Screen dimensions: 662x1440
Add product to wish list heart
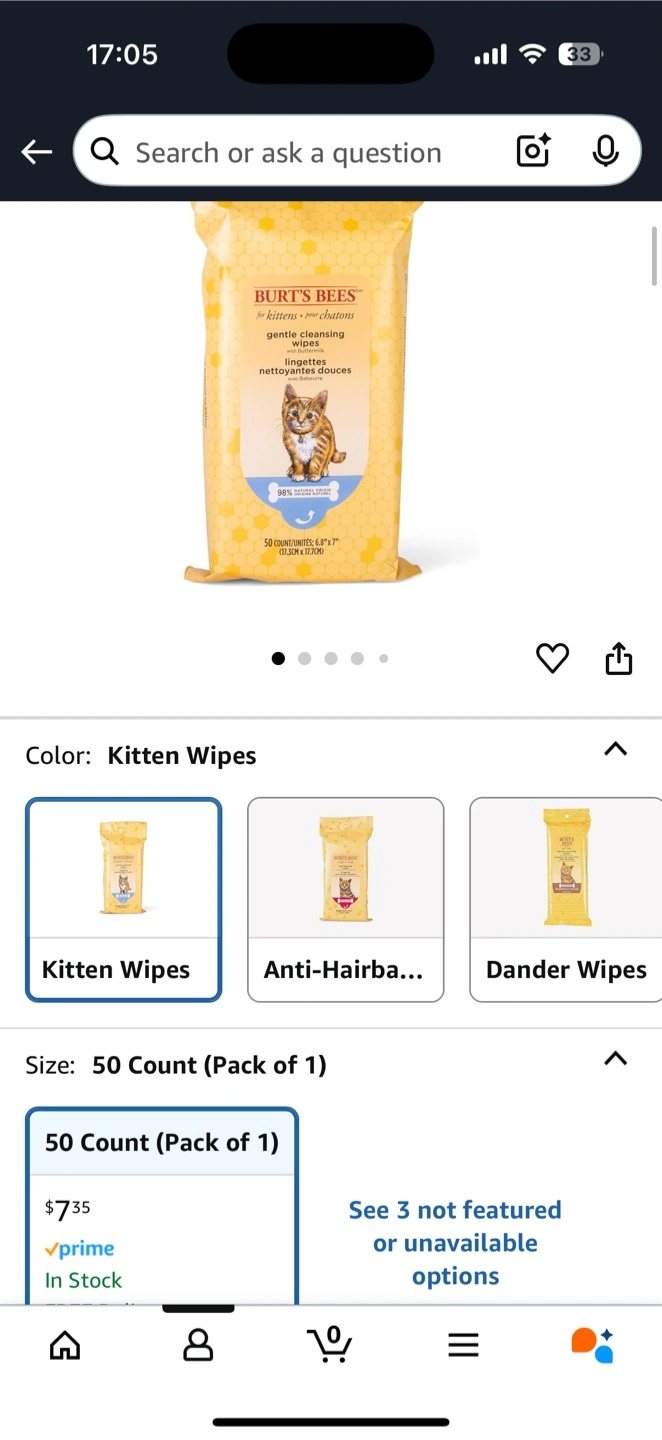point(552,658)
